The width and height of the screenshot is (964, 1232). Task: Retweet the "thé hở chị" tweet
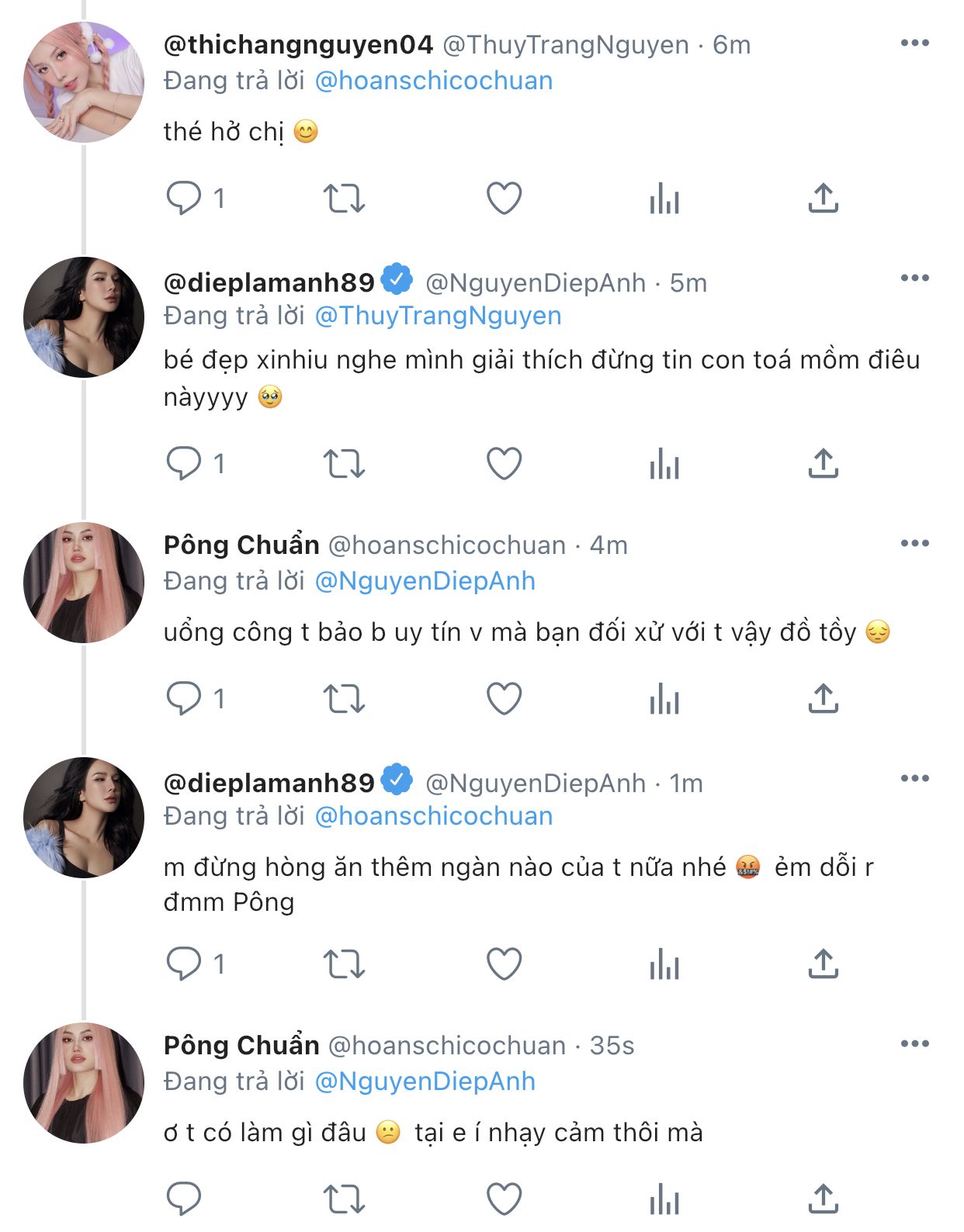[344, 199]
